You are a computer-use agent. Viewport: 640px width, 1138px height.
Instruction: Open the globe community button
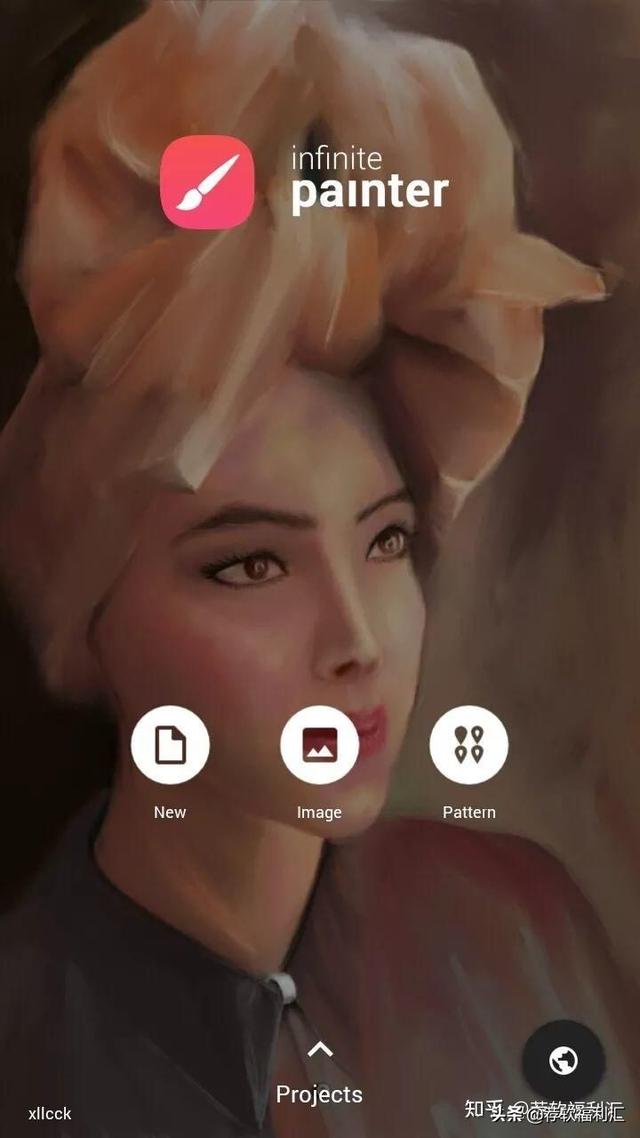pos(563,1060)
